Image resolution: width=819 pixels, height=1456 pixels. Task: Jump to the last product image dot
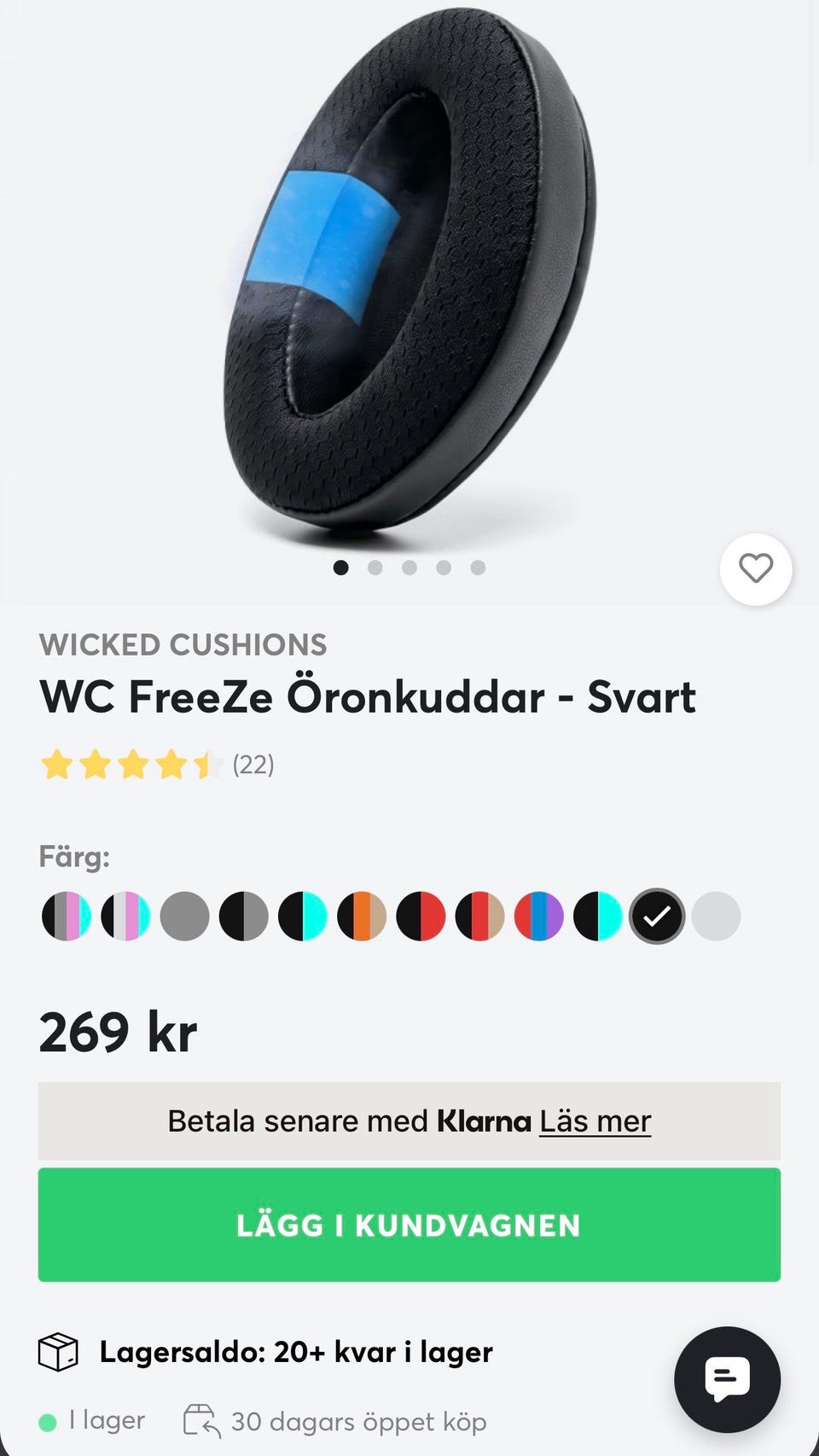478,568
